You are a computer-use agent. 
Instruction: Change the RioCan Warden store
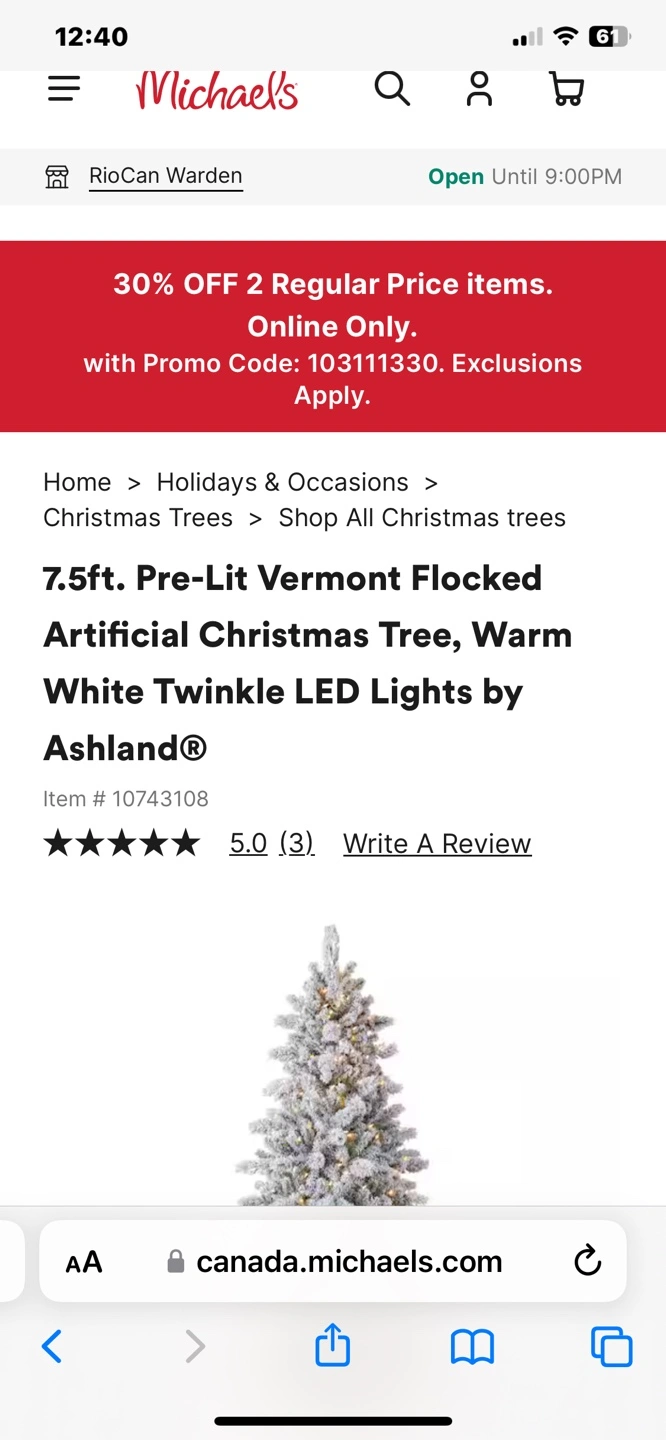165,176
